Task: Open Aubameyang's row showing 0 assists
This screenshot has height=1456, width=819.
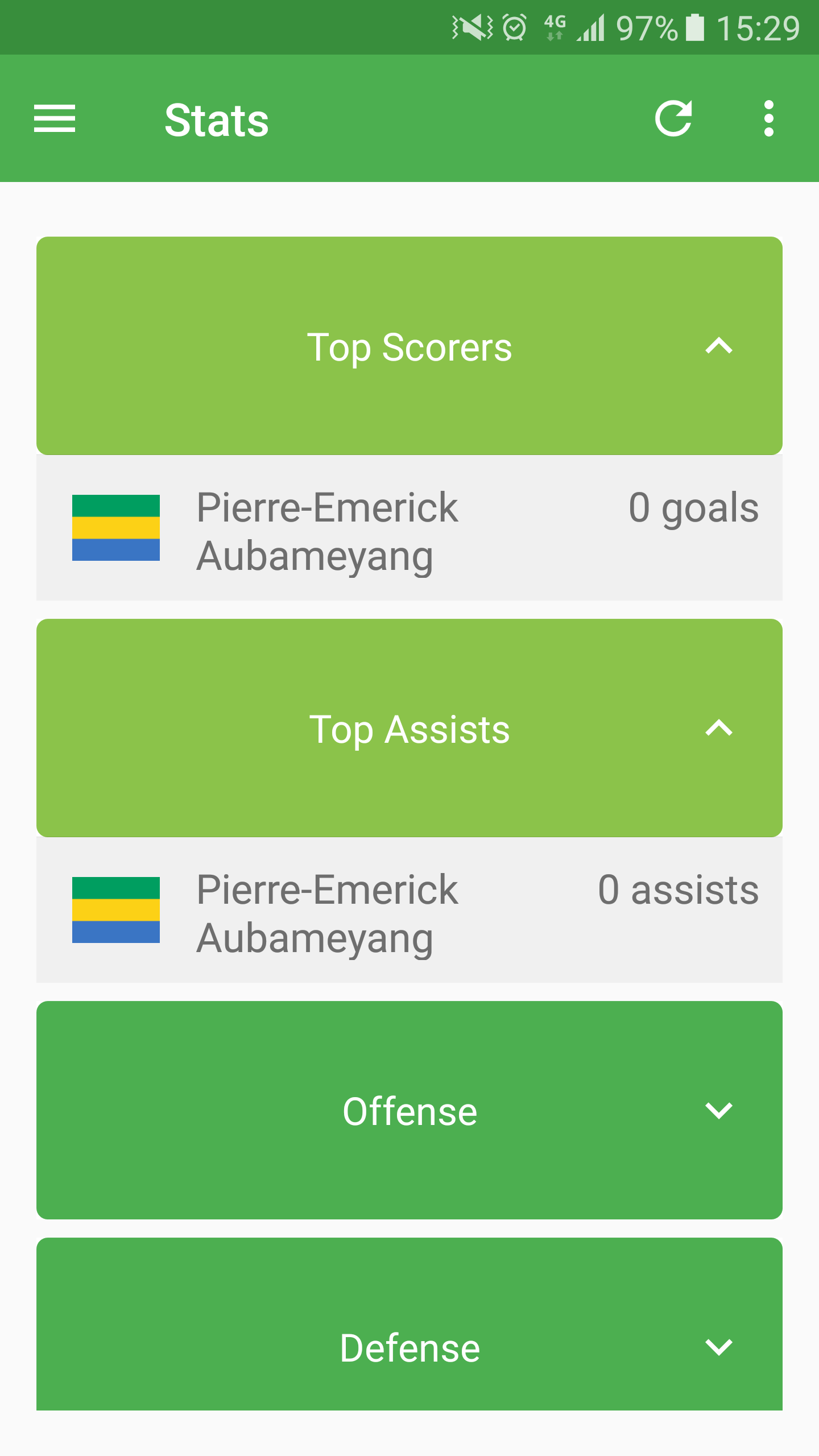Action: (x=409, y=911)
